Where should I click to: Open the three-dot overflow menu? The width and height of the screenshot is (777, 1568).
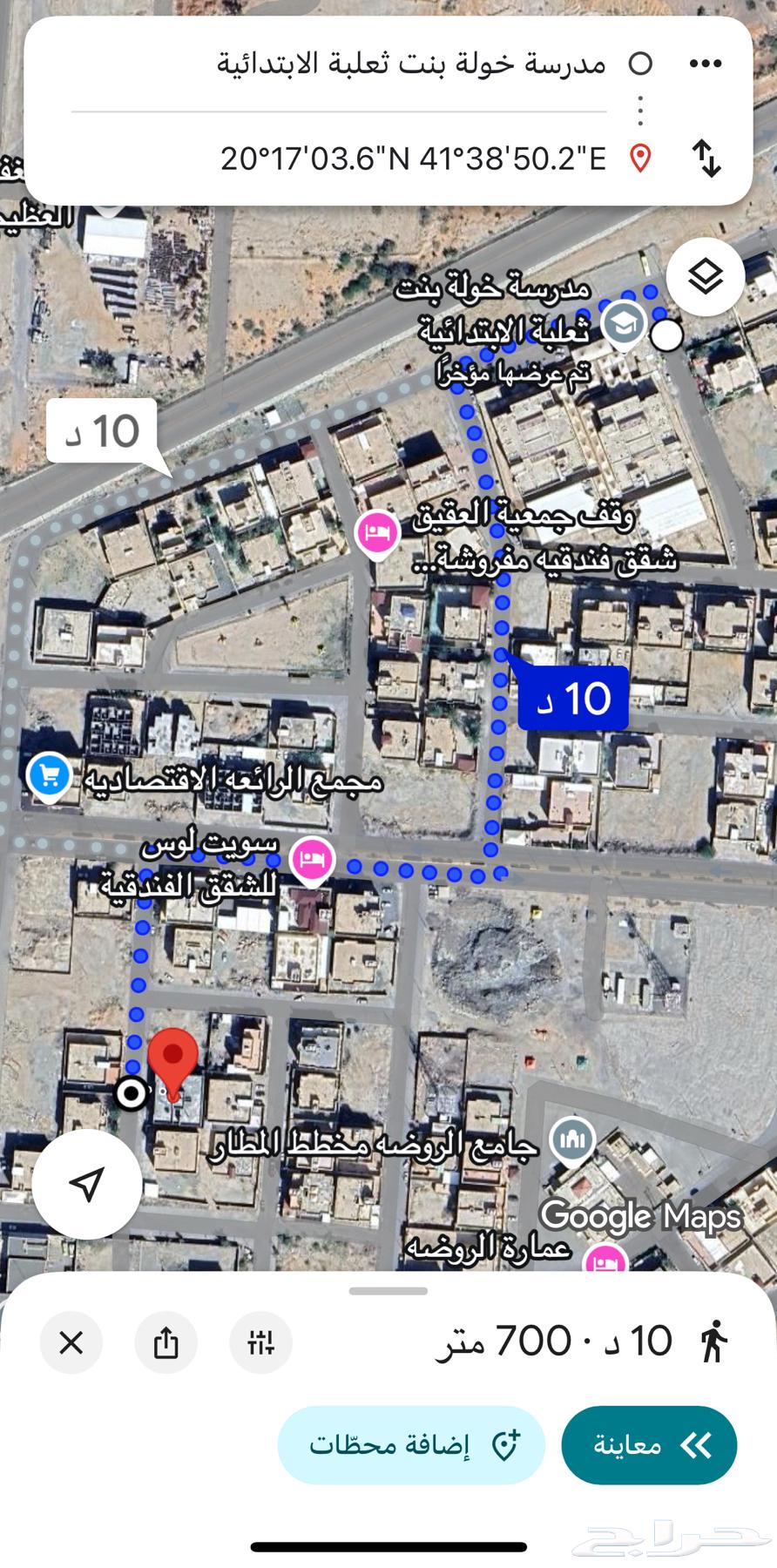(705, 64)
